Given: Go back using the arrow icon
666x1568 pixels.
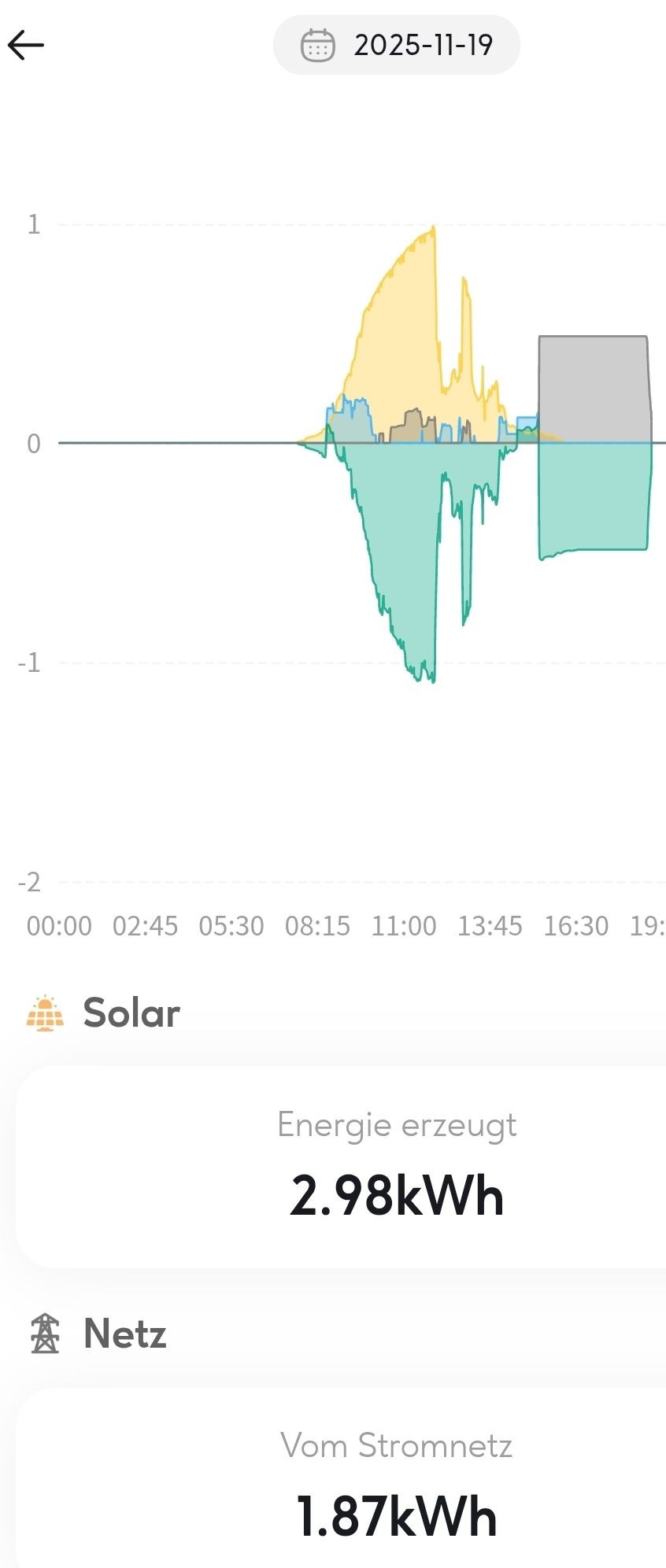Looking at the screenshot, I should 26,45.
